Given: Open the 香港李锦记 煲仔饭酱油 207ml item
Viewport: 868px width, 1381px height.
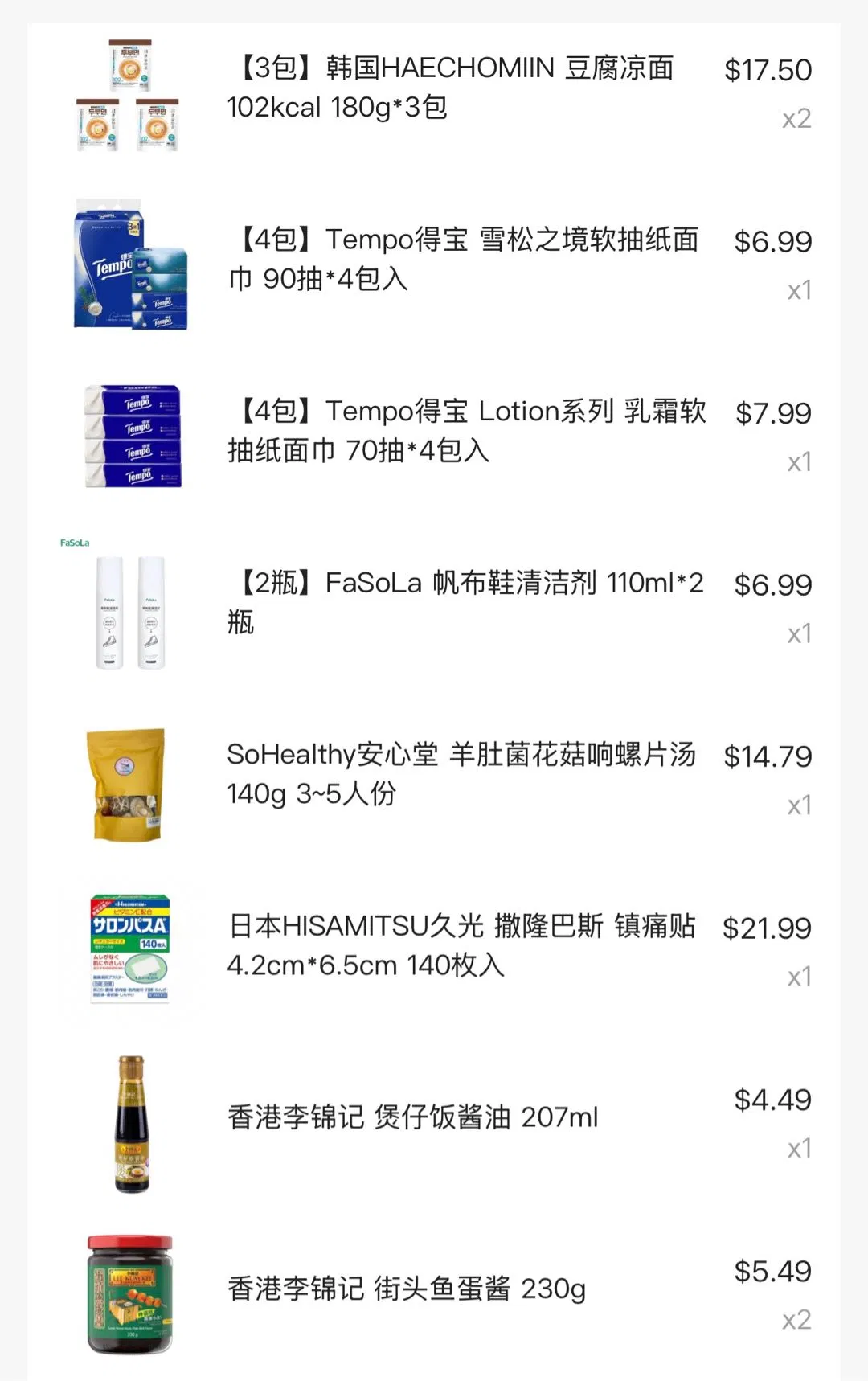Looking at the screenshot, I should point(413,1117).
